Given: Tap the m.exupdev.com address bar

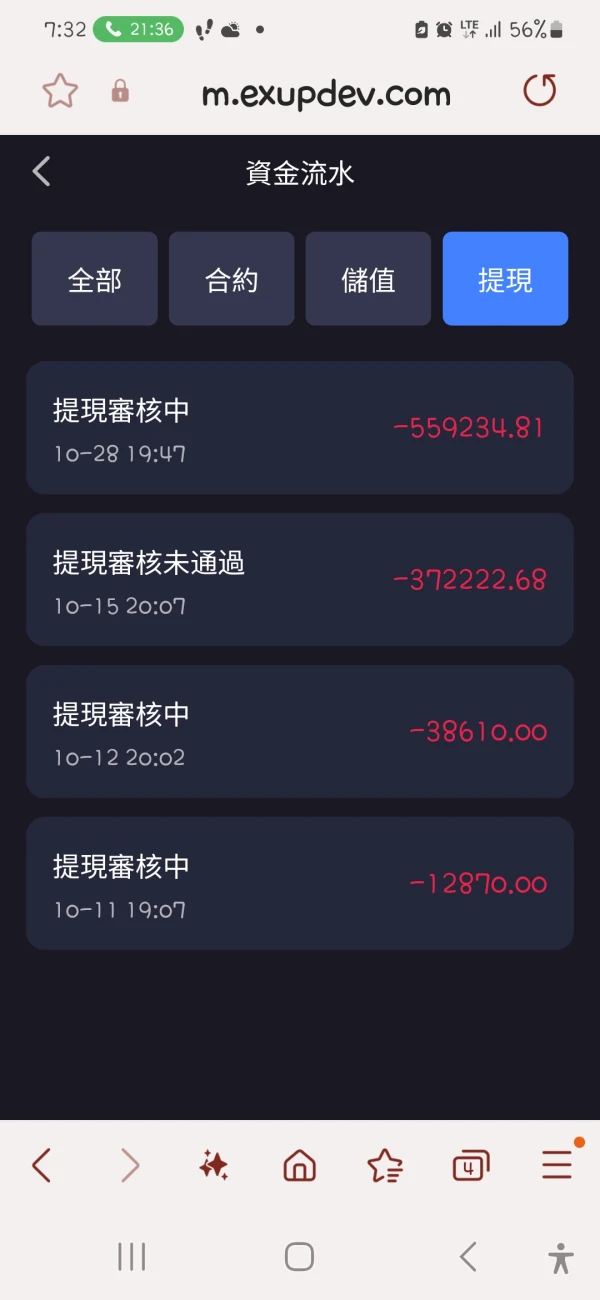Looking at the screenshot, I should tap(326, 94).
